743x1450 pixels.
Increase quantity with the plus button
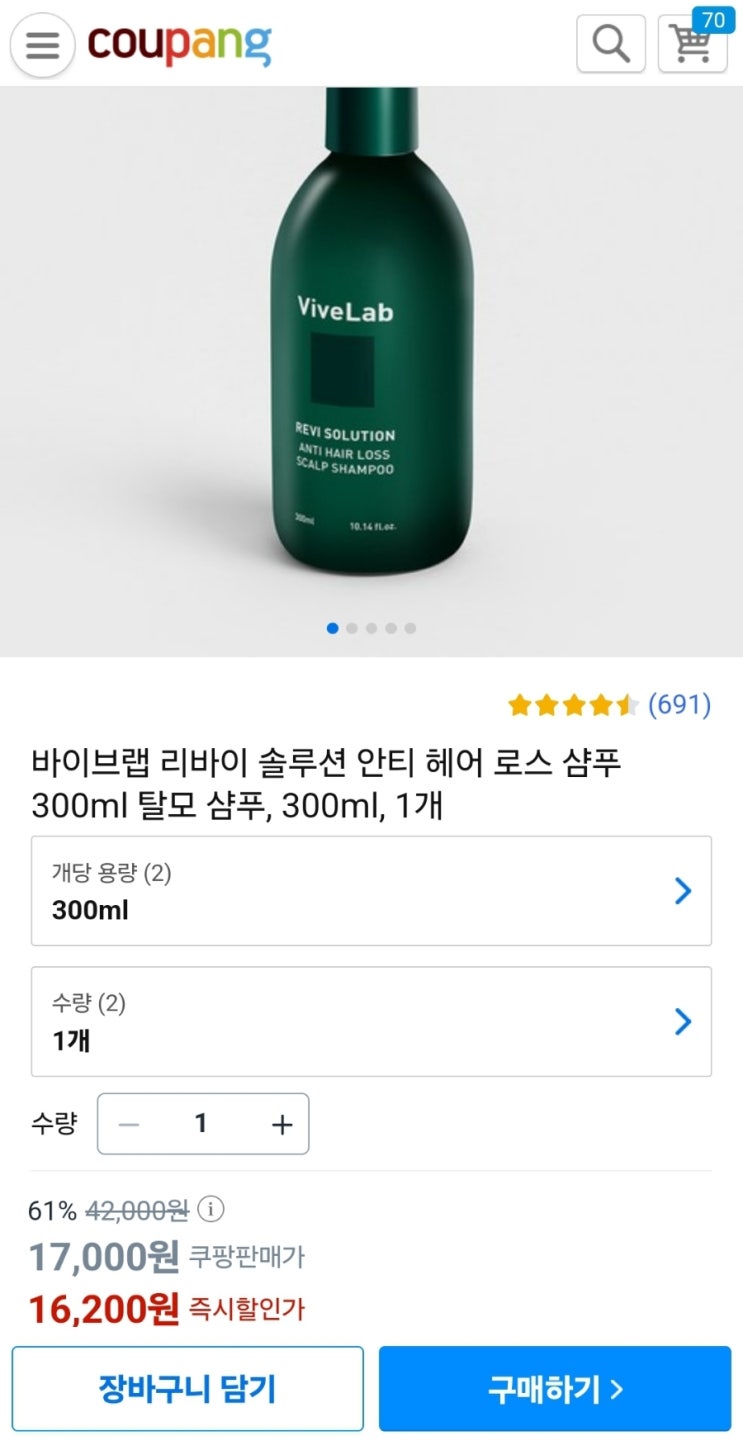point(282,1124)
